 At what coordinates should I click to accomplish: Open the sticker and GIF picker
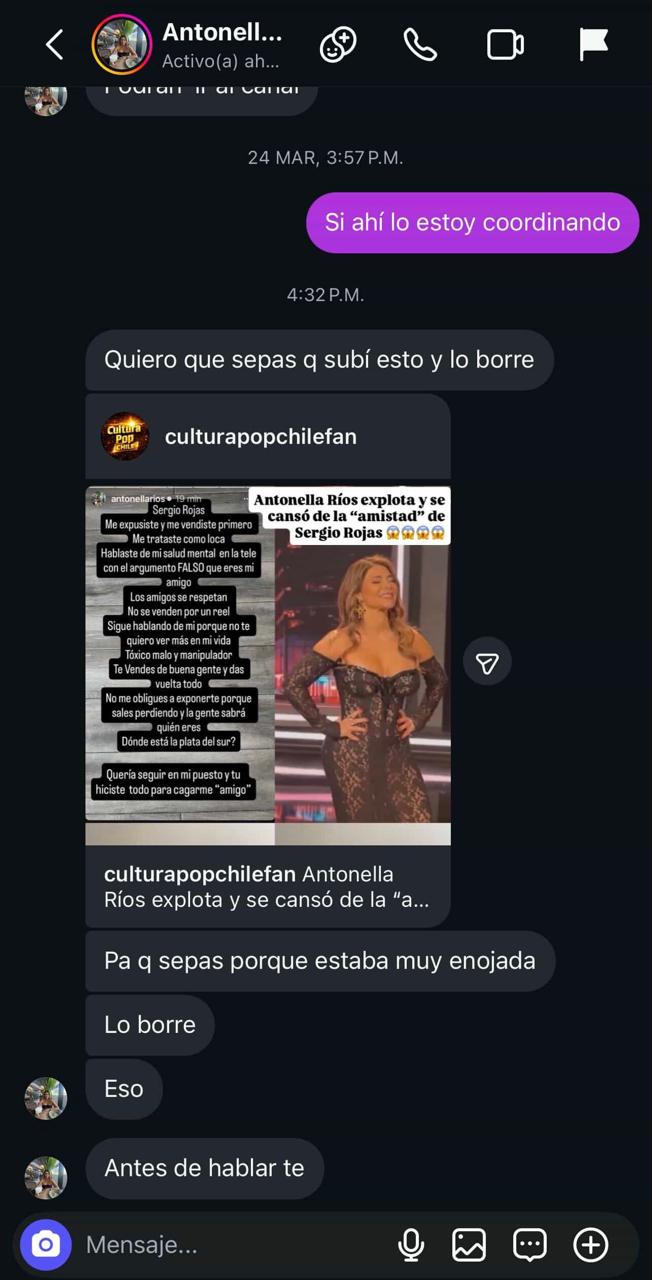click(x=530, y=1245)
